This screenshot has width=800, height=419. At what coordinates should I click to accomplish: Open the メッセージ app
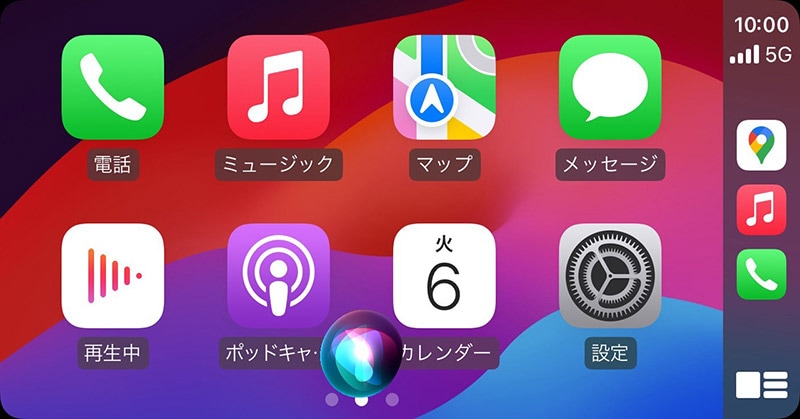click(609, 86)
